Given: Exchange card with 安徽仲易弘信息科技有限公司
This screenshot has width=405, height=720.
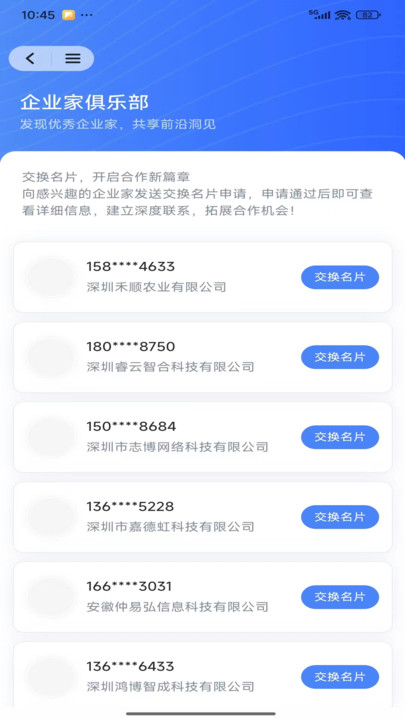Looking at the screenshot, I should click(340, 597).
